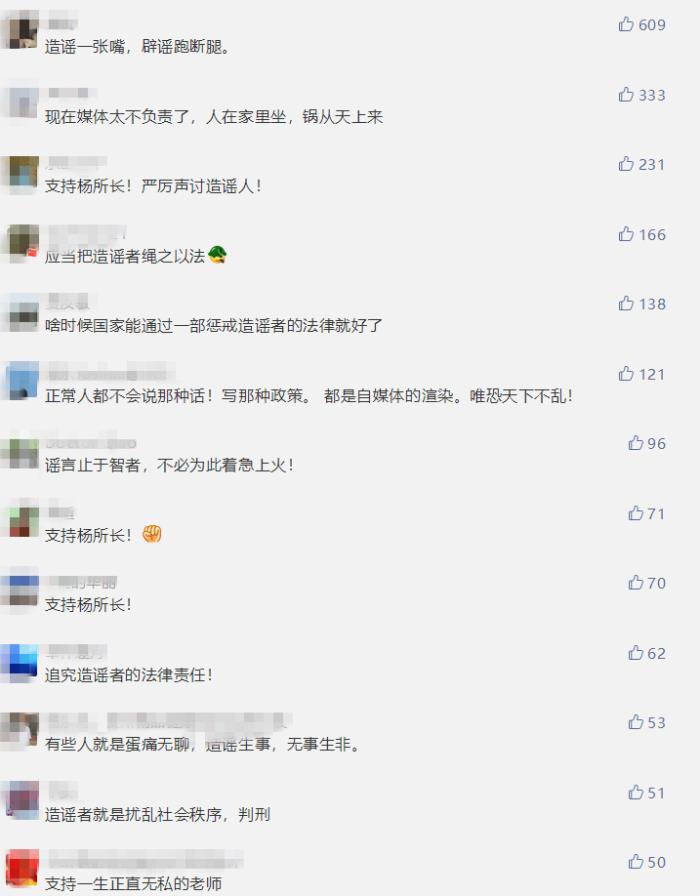Screen dimensions: 700x896
Task: Like the 支持杨所长 comment with 70 likes
Action: [636, 582]
